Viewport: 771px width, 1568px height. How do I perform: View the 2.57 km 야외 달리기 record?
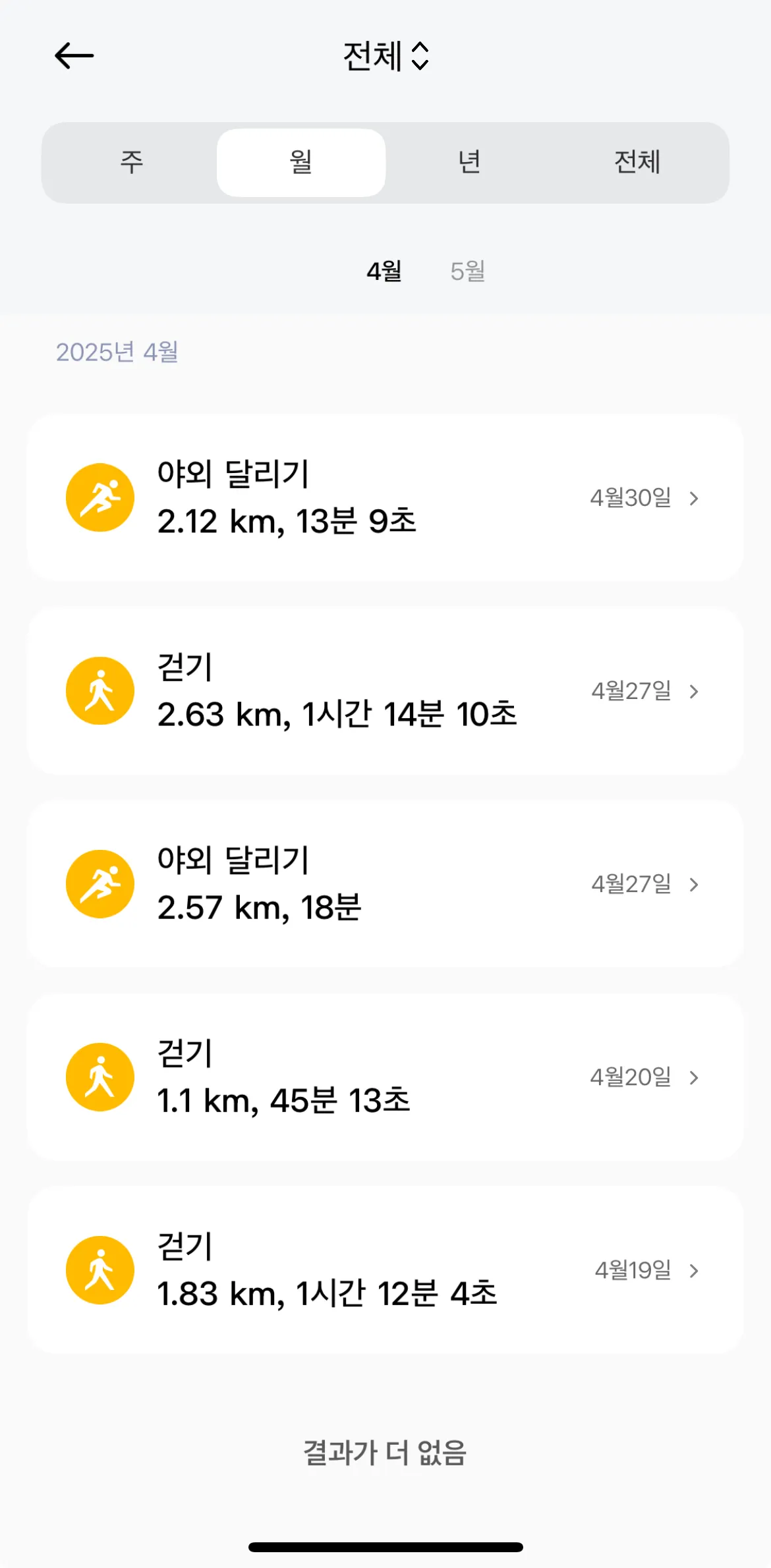click(385, 884)
